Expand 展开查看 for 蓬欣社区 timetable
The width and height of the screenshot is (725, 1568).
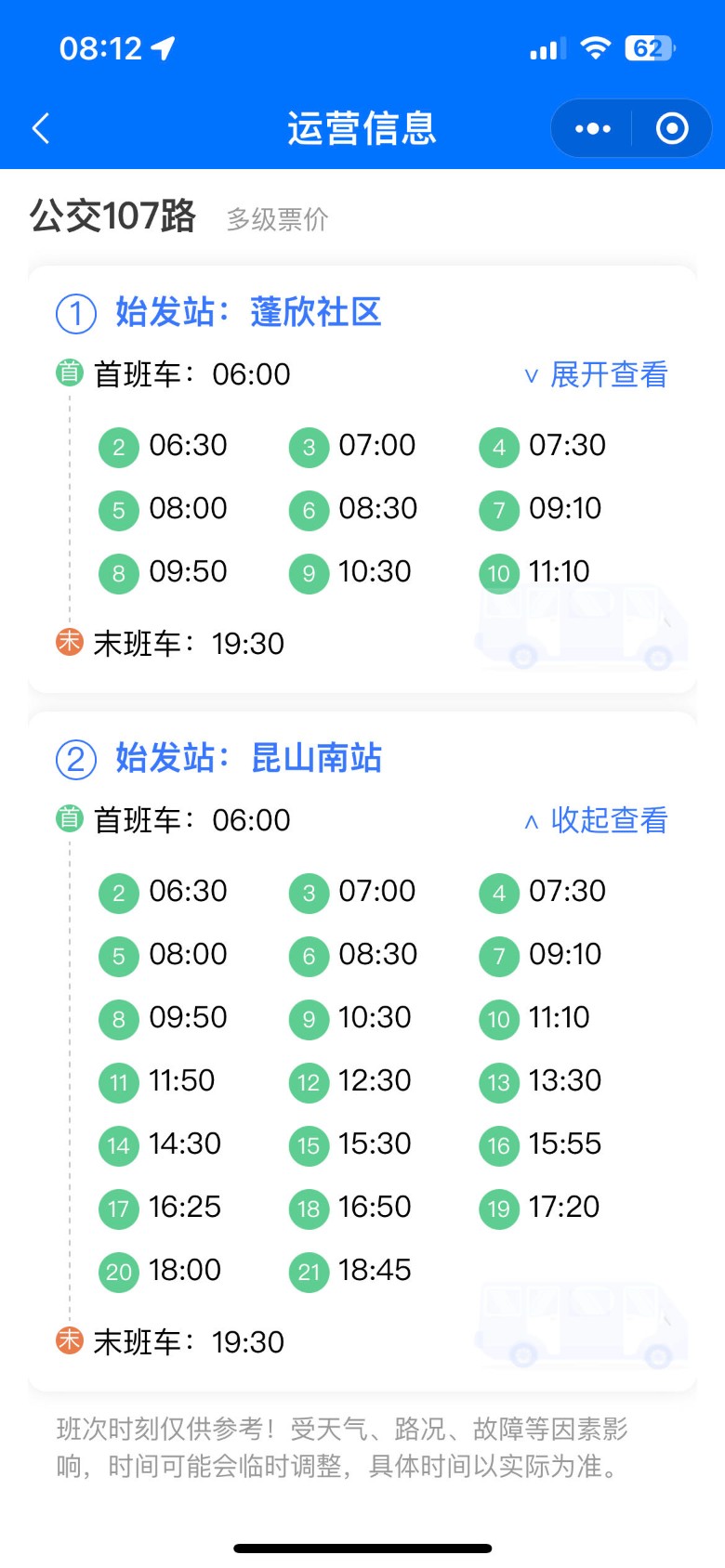tap(597, 374)
